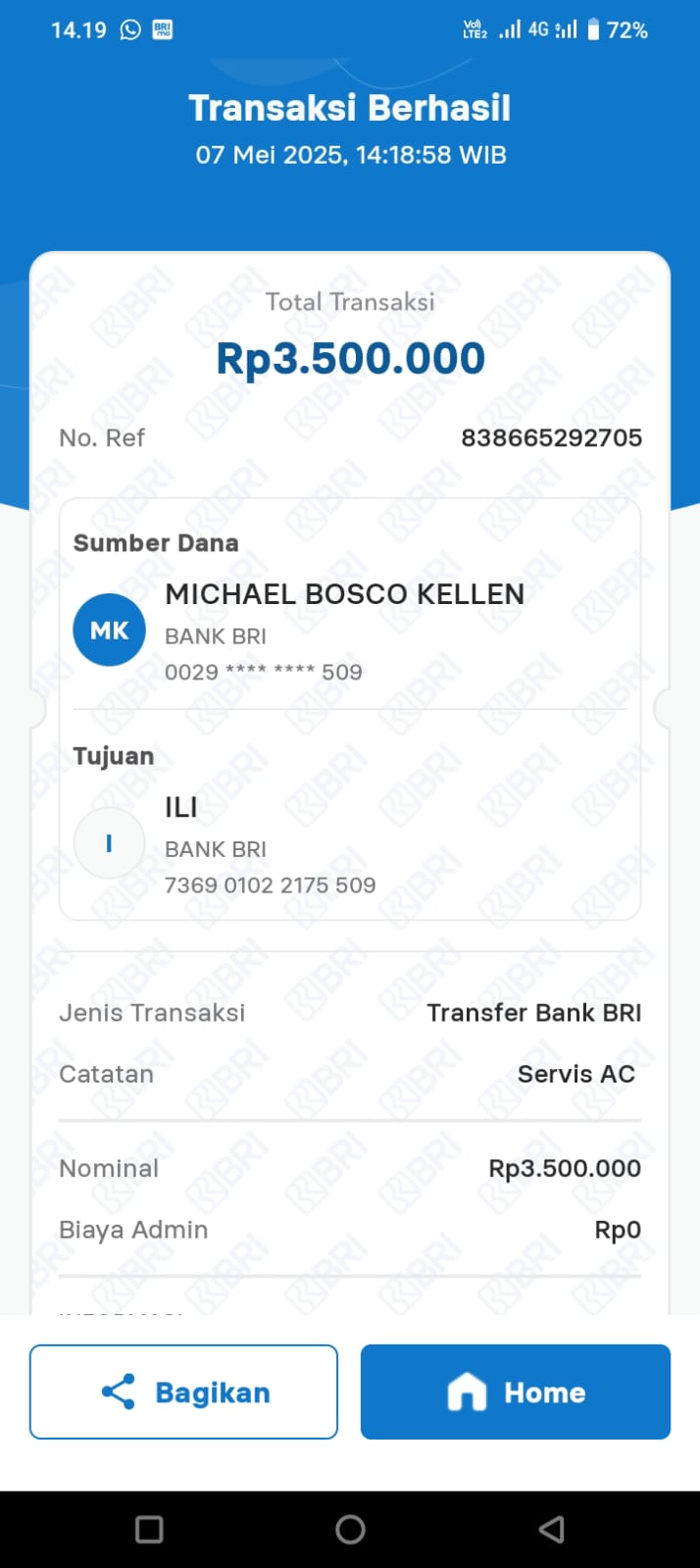
Task: Tap the Bagikan share button
Action: tap(183, 1391)
